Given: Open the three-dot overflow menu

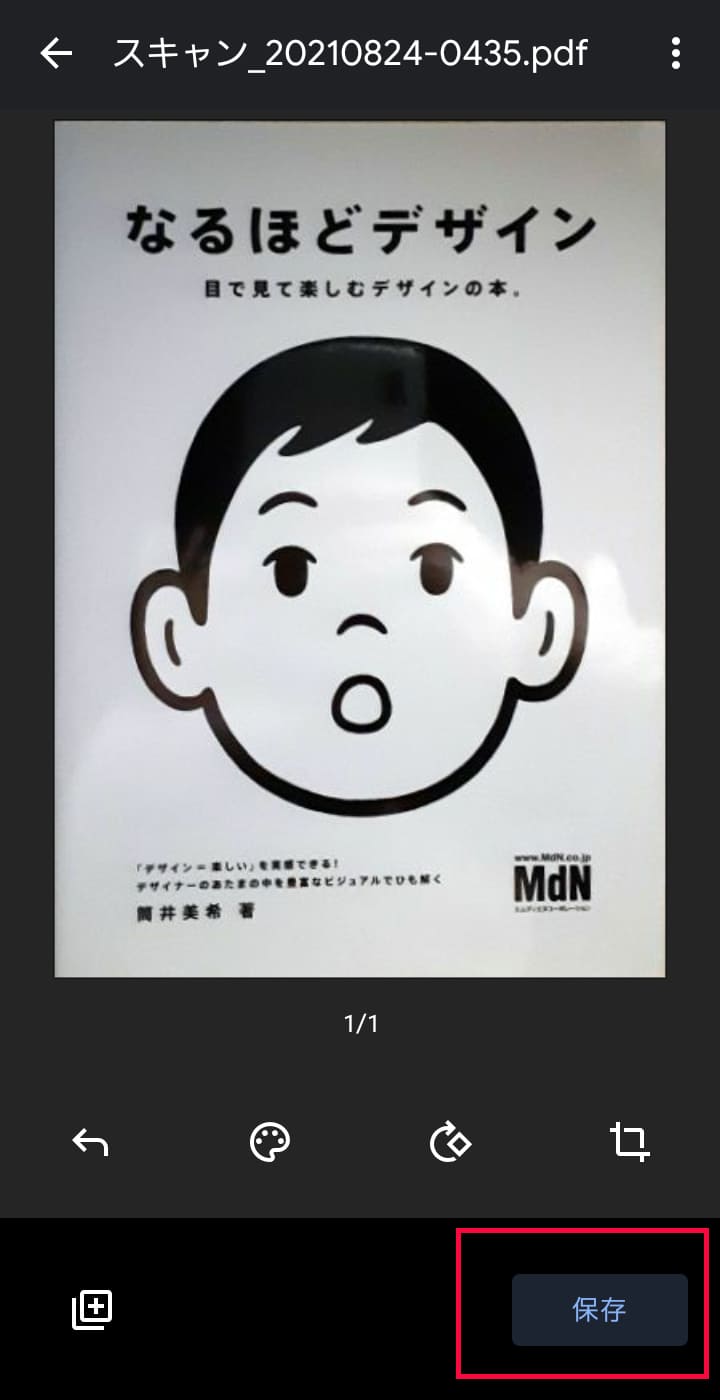Looking at the screenshot, I should (676, 54).
